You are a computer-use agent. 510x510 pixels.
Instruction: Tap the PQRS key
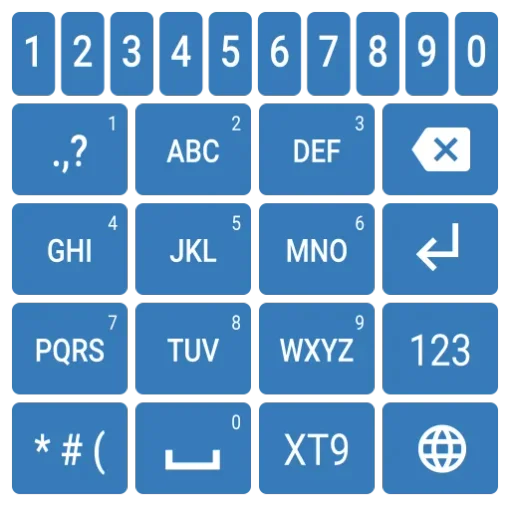point(70,349)
